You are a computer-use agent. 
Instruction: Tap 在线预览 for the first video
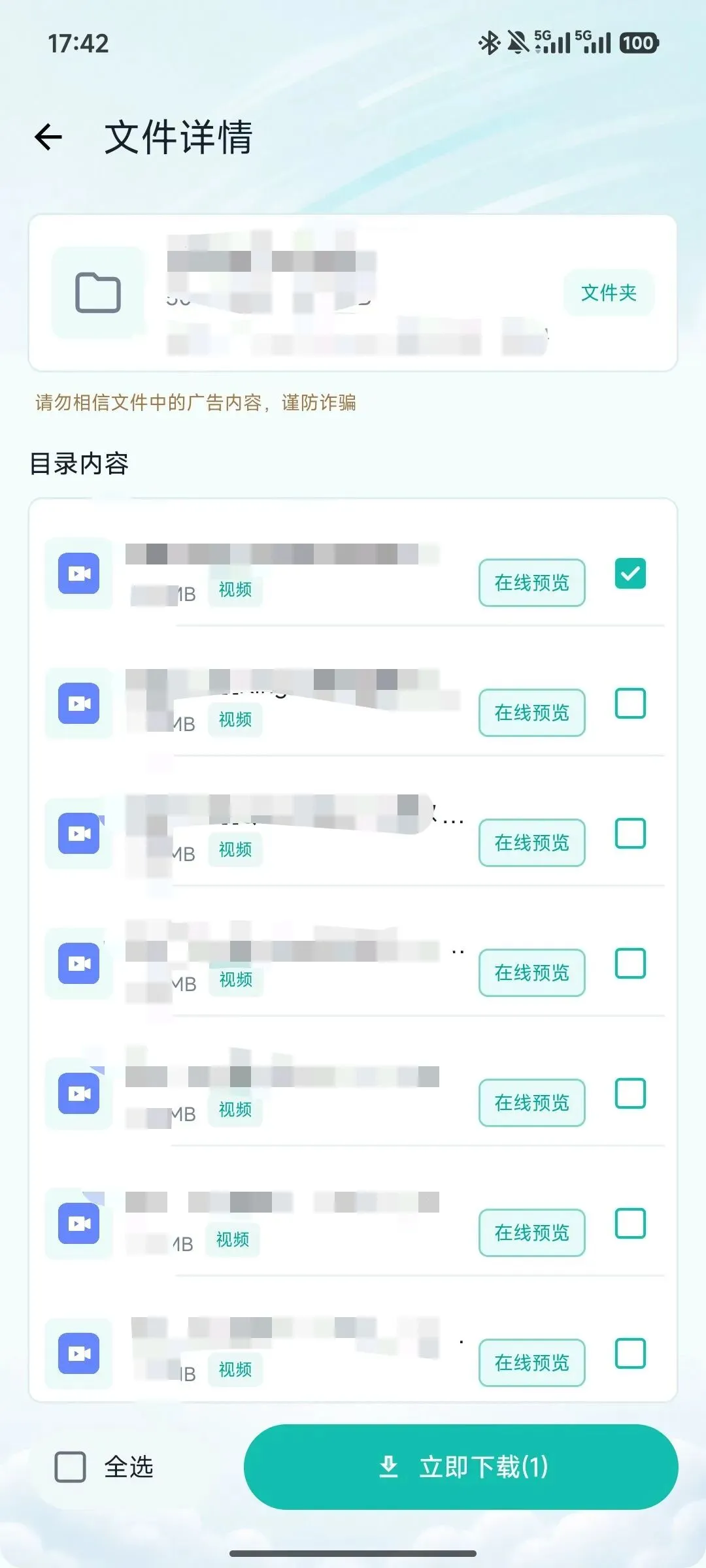pyautogui.click(x=531, y=583)
